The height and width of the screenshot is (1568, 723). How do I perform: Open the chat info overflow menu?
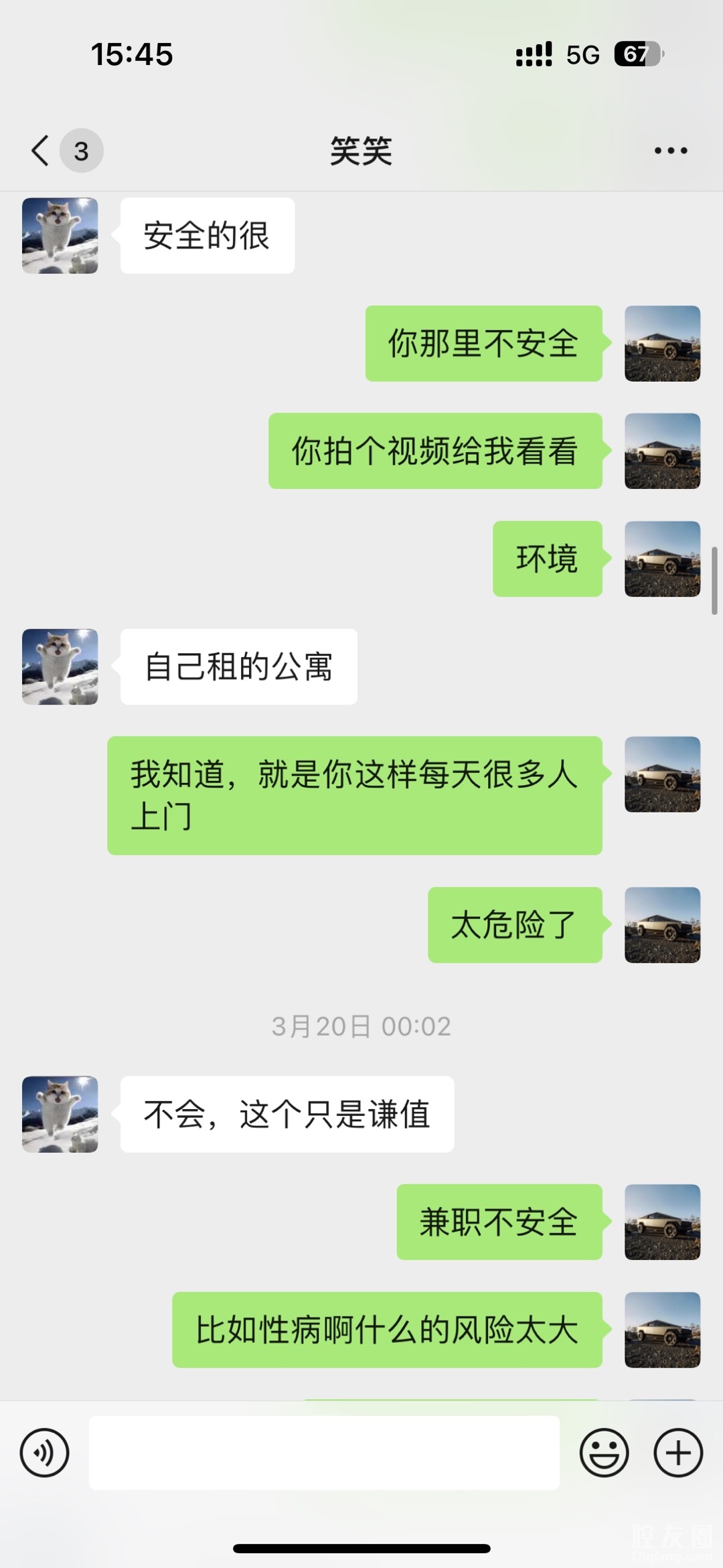(x=671, y=151)
